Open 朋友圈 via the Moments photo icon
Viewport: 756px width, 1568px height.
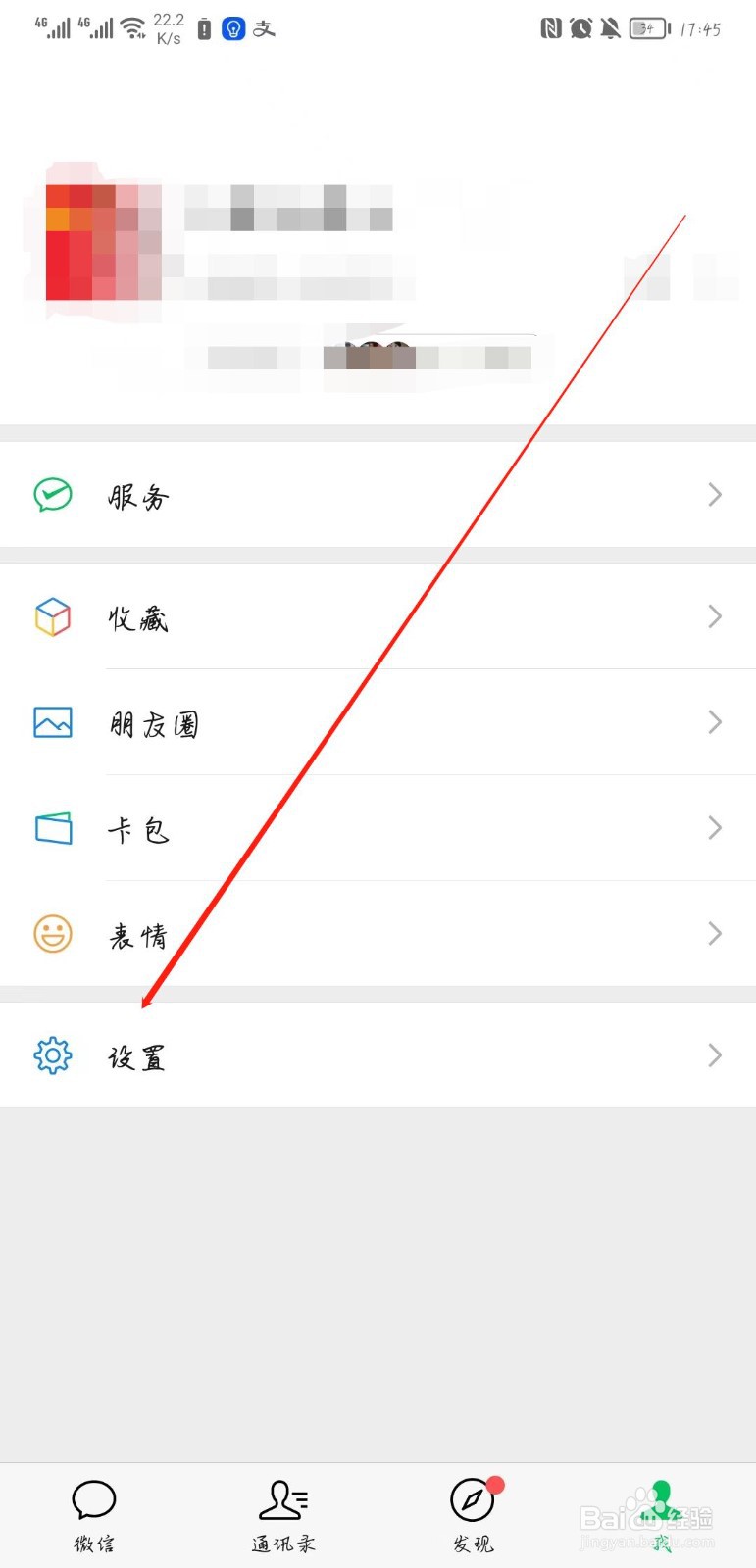[x=52, y=722]
